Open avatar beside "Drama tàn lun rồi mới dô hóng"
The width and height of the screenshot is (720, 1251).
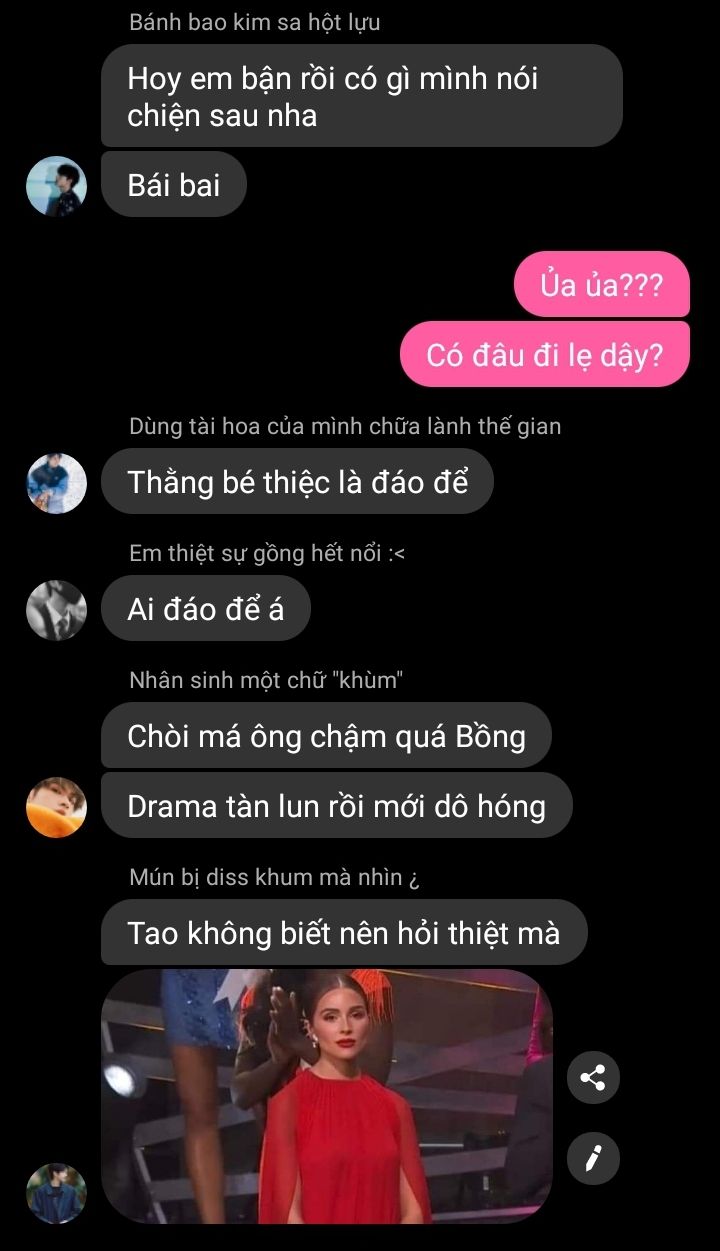56,807
